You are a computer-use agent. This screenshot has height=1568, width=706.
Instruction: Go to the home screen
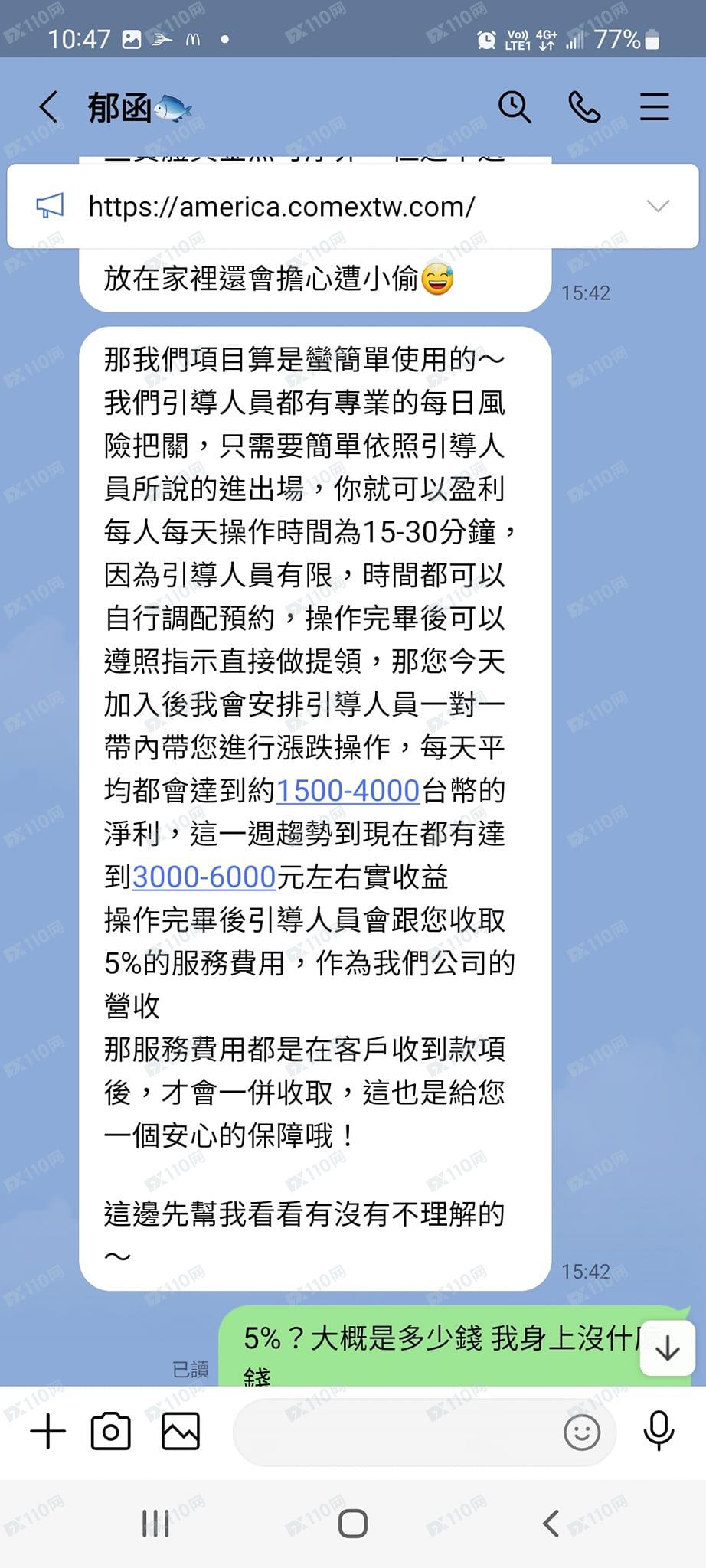(353, 1524)
